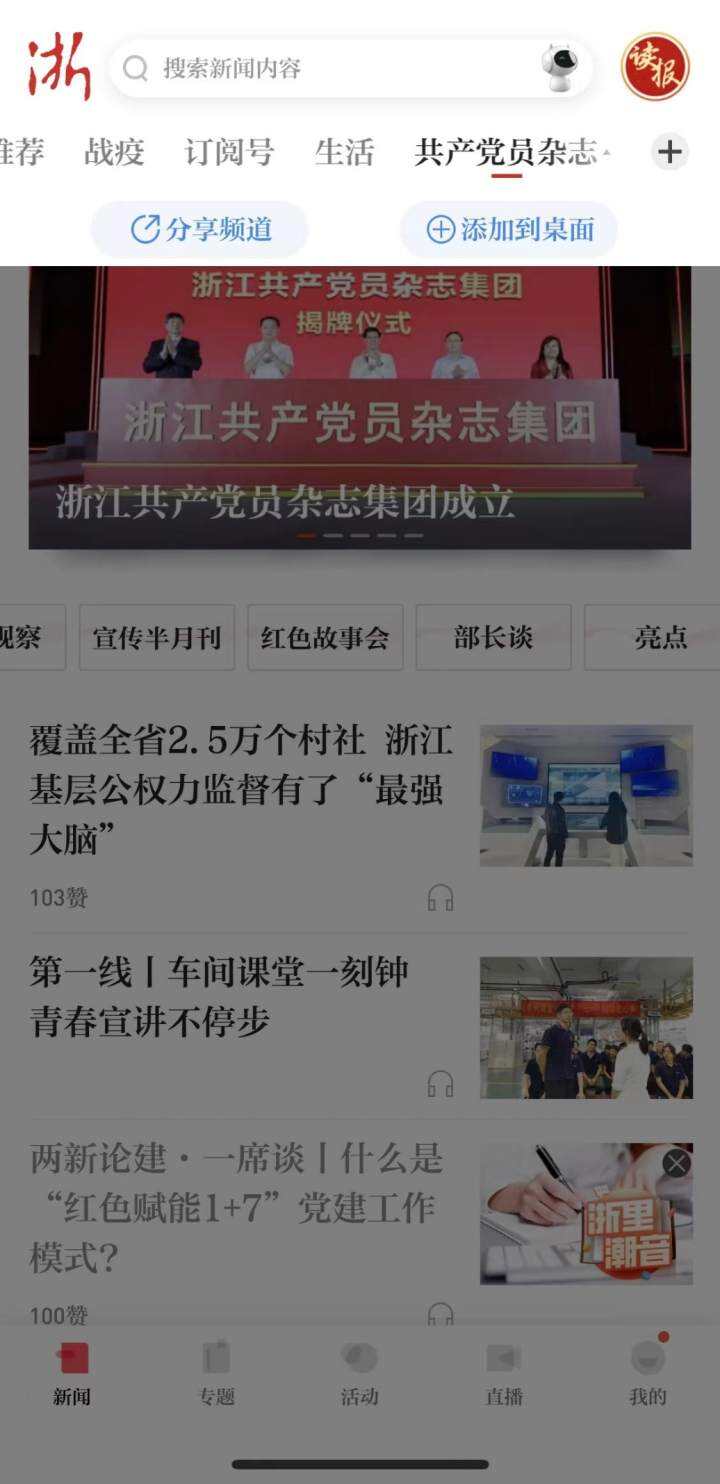The width and height of the screenshot is (720, 1484).
Task: Tap 添加到桌面 to add to desktop
Action: point(509,229)
